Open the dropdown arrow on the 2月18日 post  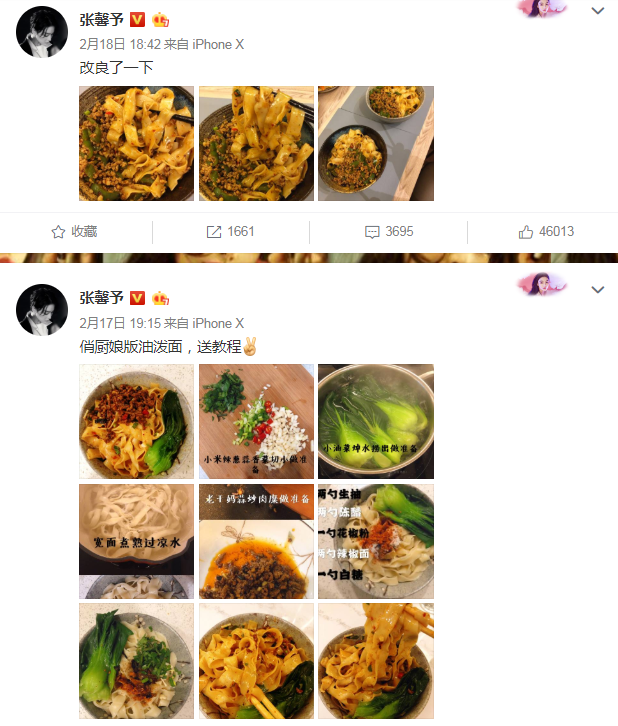598,11
